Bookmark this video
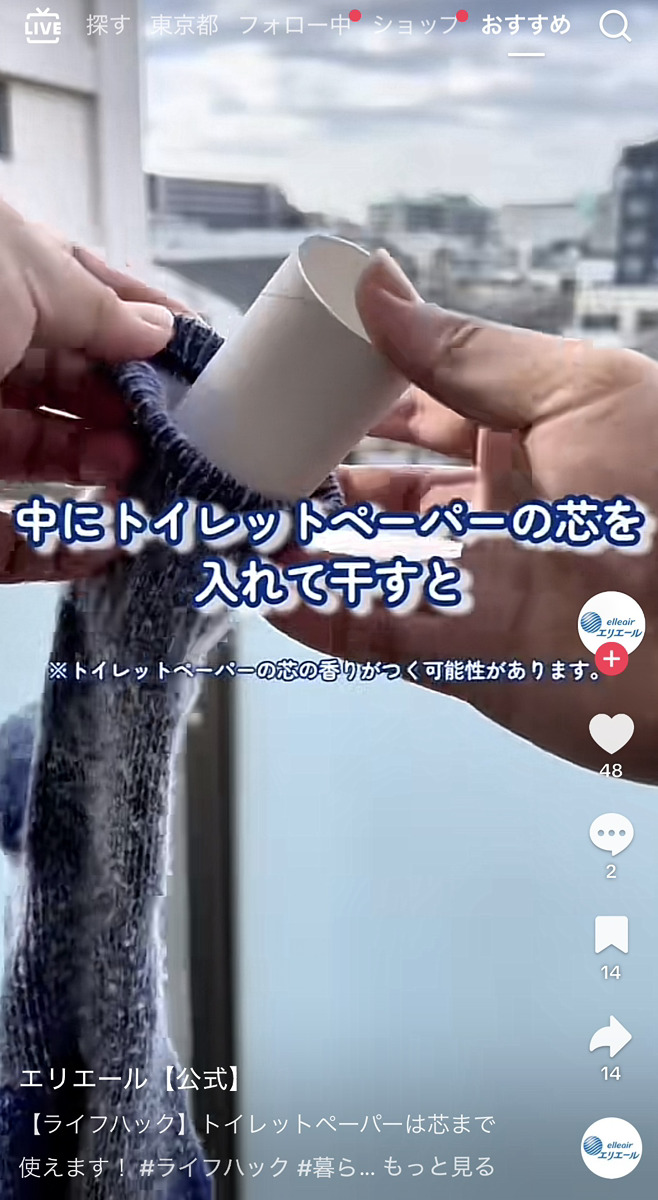 point(611,935)
